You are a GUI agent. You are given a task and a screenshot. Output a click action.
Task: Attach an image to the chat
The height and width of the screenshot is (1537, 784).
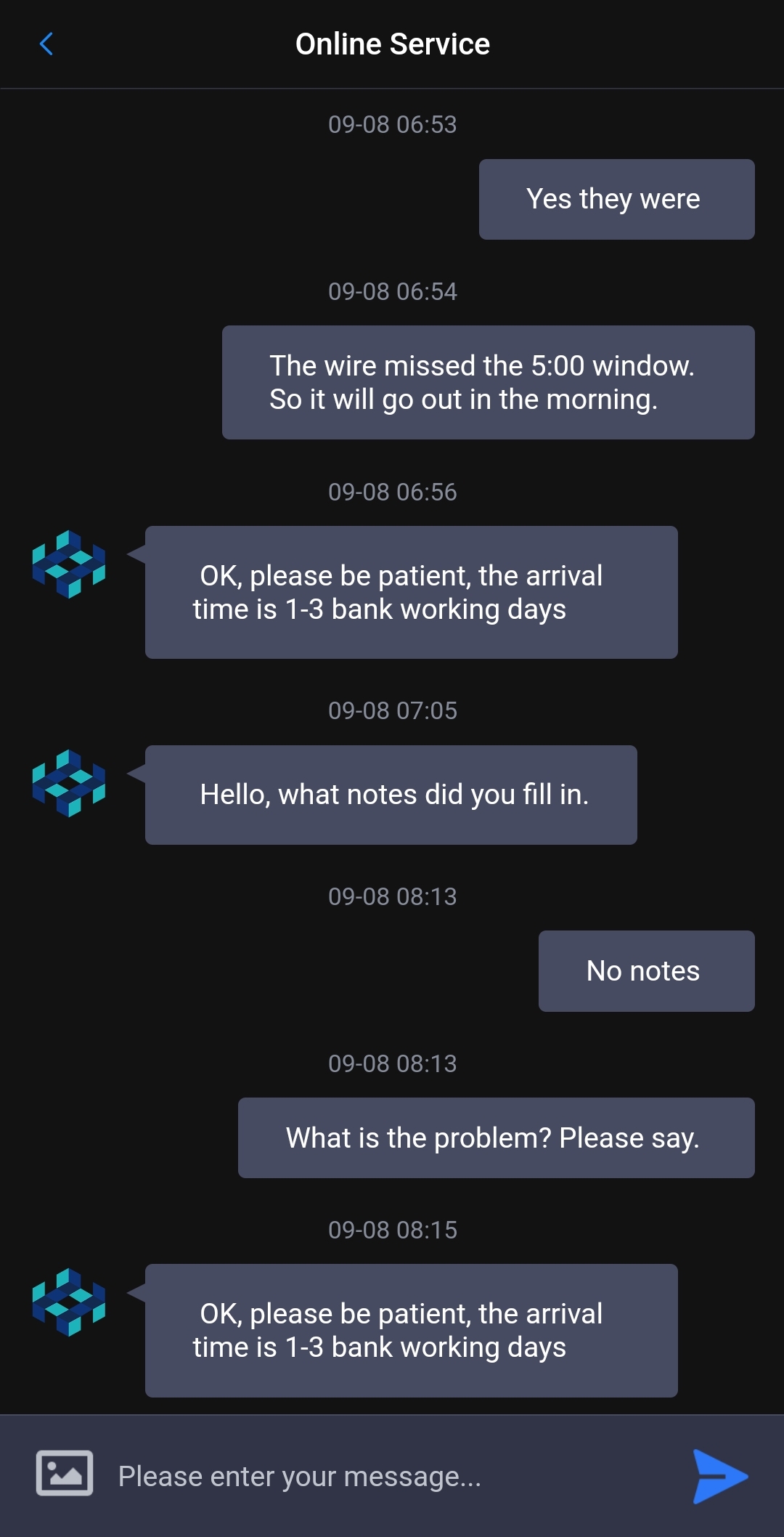coord(65,1474)
